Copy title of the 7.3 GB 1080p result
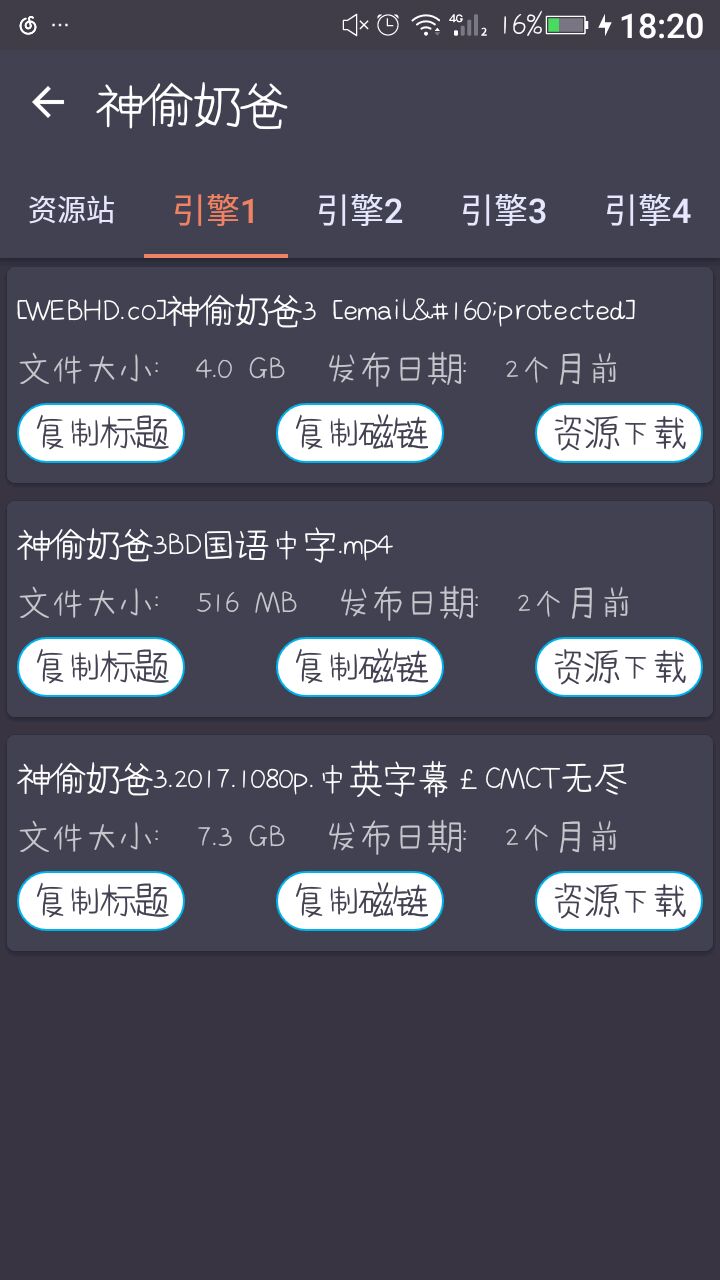This screenshot has height=1280, width=720. point(101,901)
